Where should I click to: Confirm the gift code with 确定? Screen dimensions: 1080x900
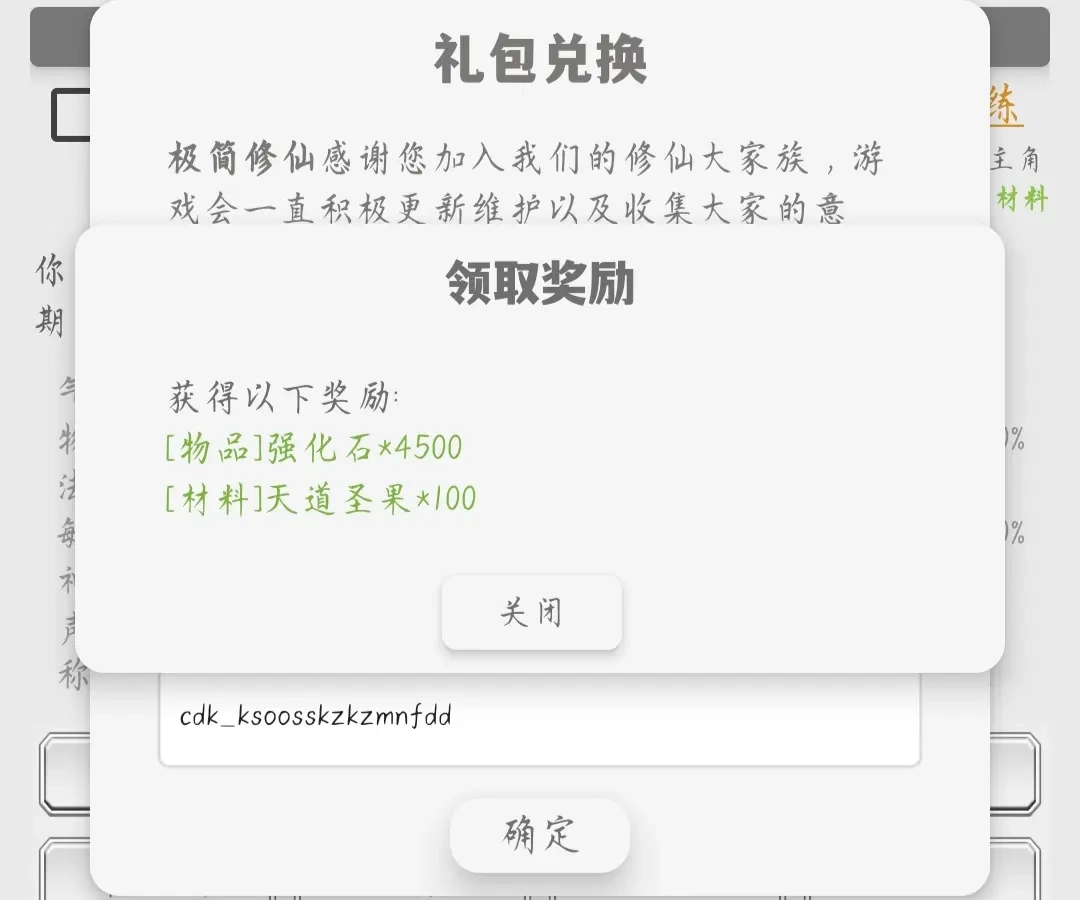540,834
